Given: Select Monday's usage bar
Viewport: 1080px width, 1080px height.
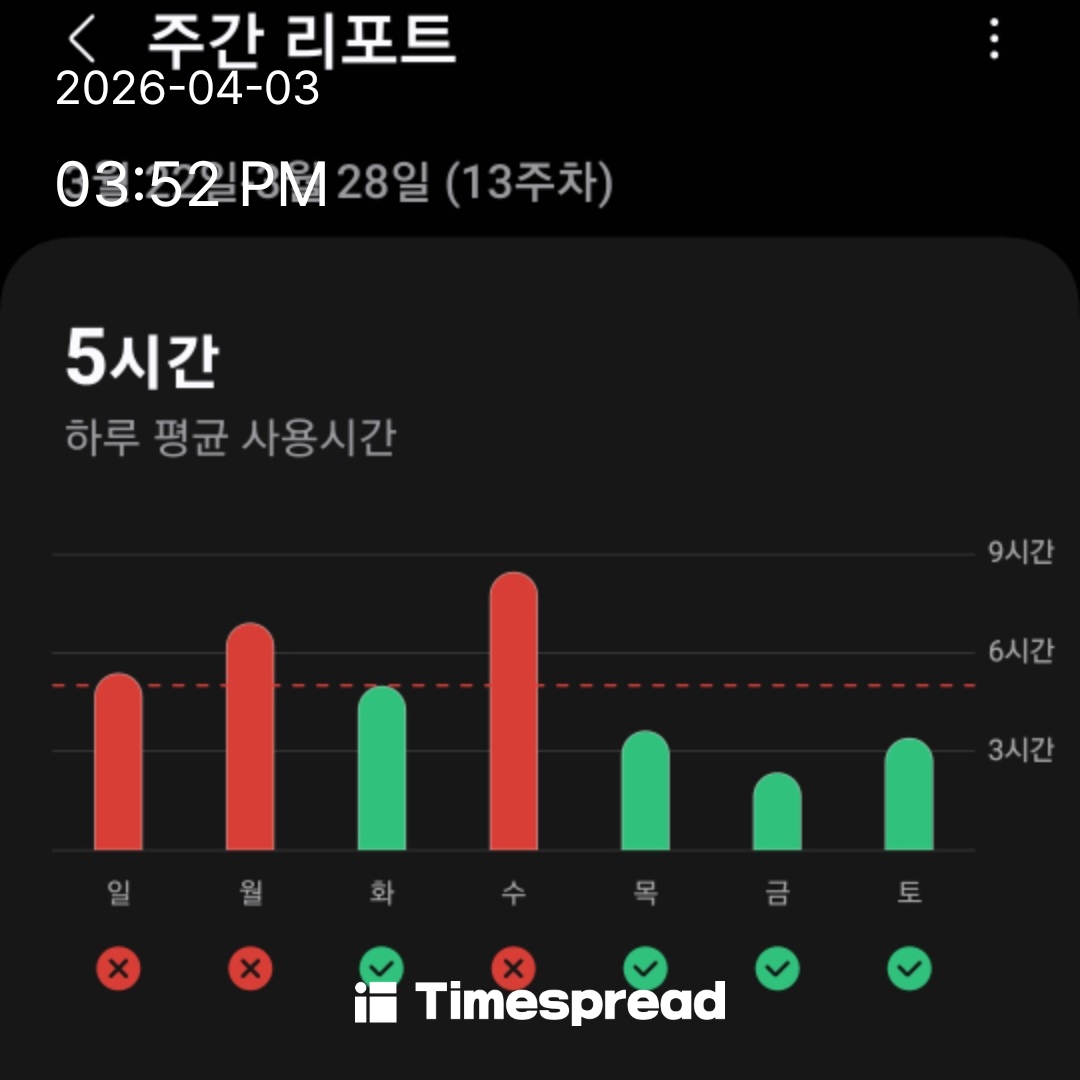Looking at the screenshot, I should coord(250,737).
